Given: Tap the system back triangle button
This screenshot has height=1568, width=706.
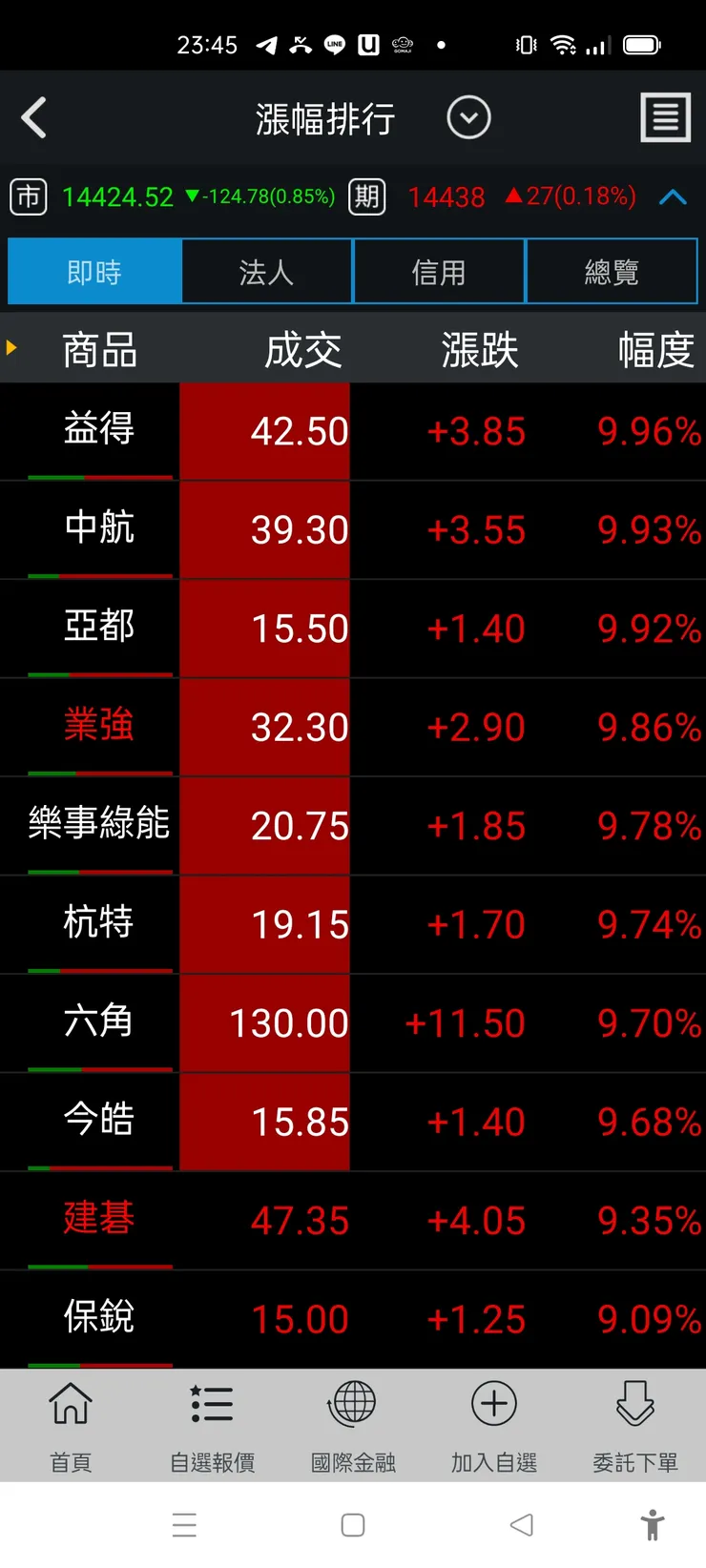Looking at the screenshot, I should point(522,1525).
